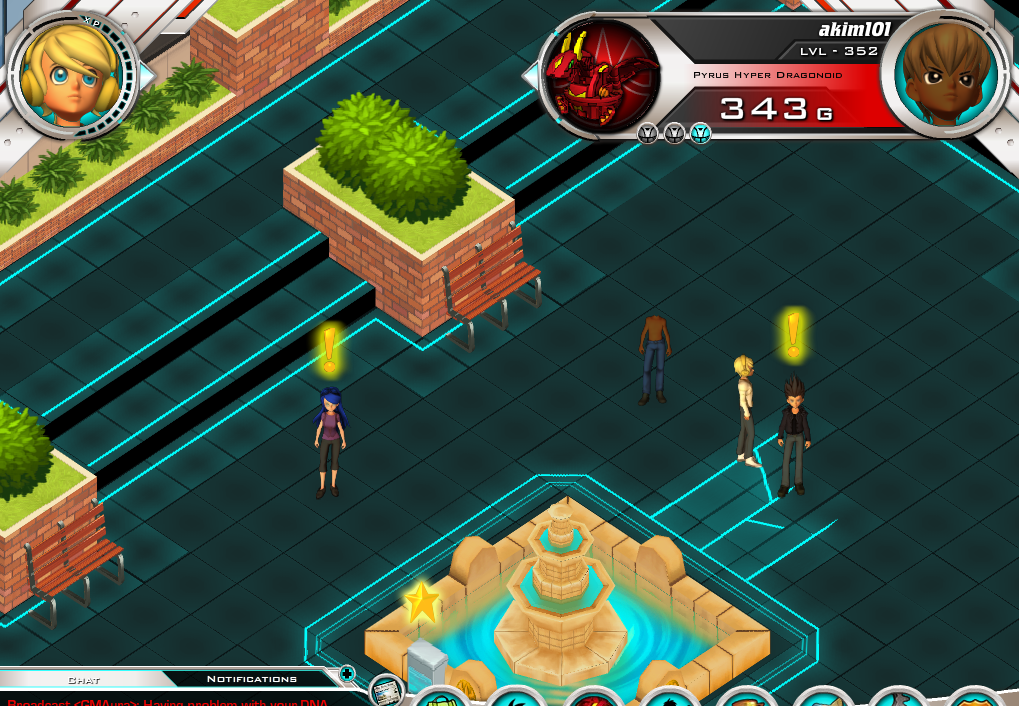Switch to the Notifications tab
This screenshot has height=706, width=1019.
click(x=251, y=679)
